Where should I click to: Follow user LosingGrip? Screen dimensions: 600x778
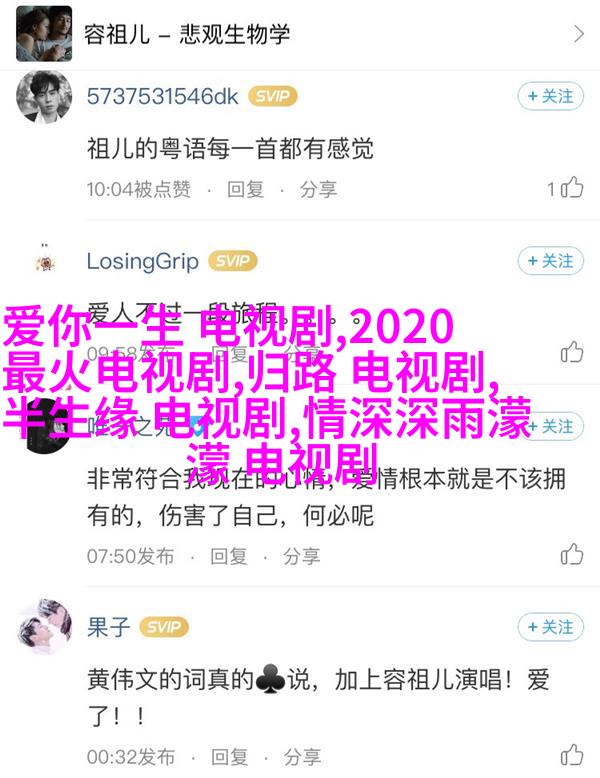[x=549, y=261]
